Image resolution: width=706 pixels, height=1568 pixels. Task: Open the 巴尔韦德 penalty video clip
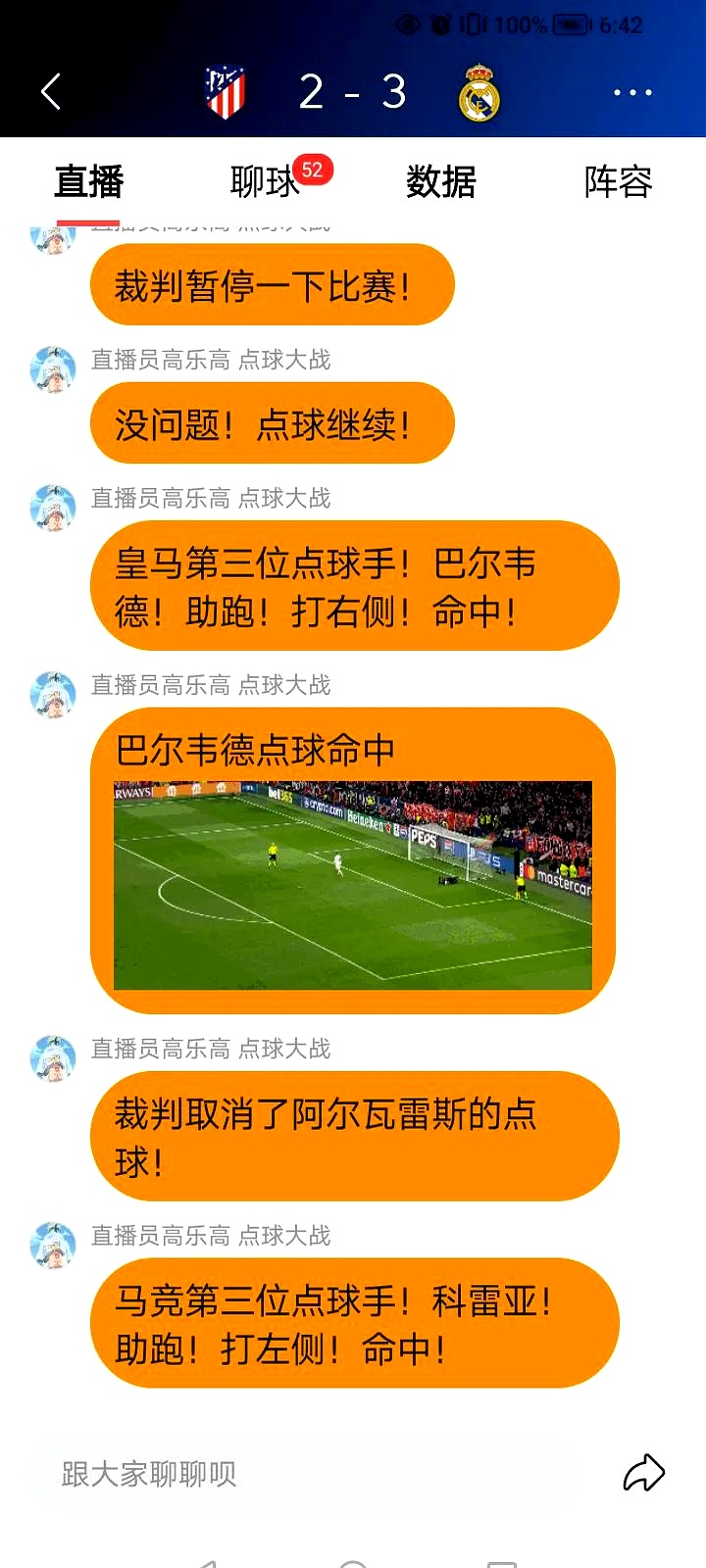(352, 883)
